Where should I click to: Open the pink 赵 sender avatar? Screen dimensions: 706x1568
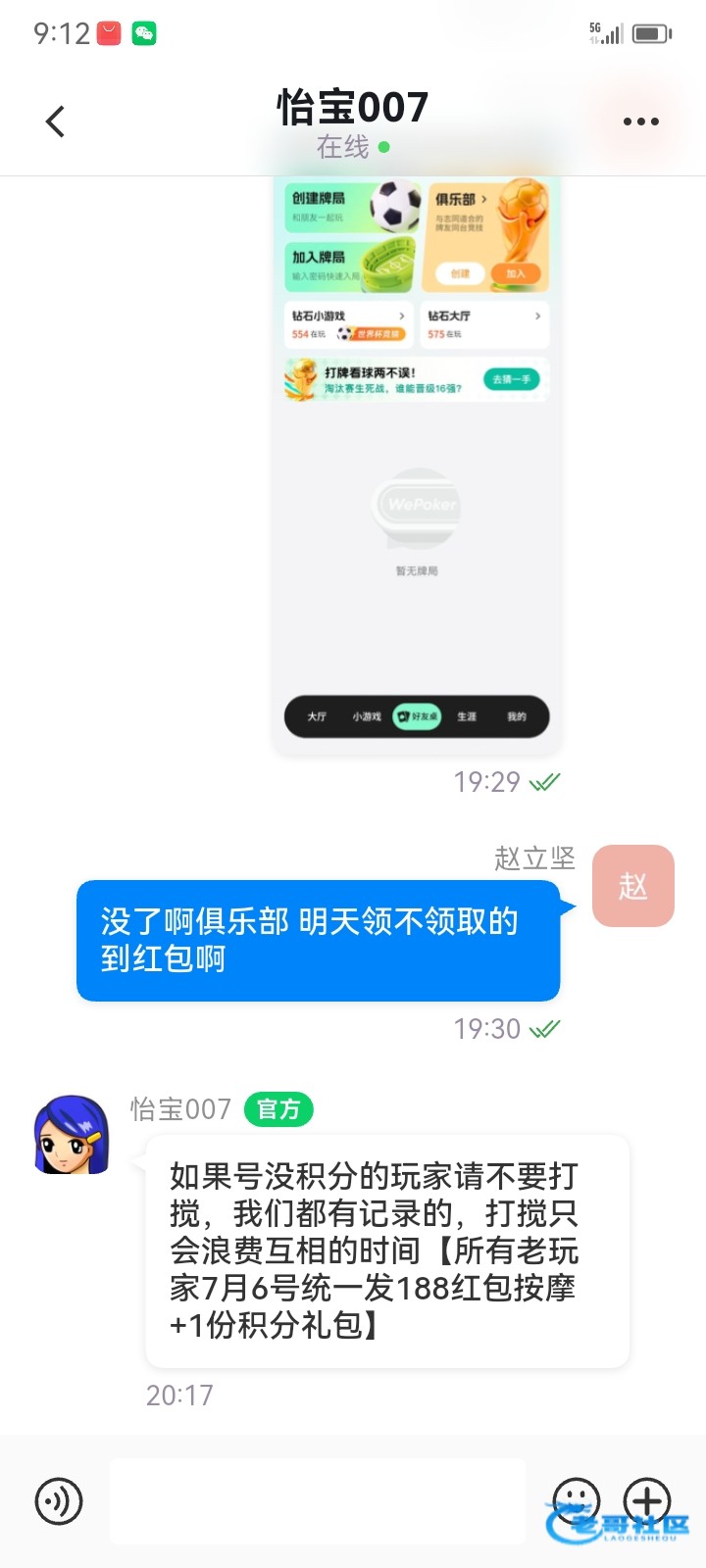[633, 886]
